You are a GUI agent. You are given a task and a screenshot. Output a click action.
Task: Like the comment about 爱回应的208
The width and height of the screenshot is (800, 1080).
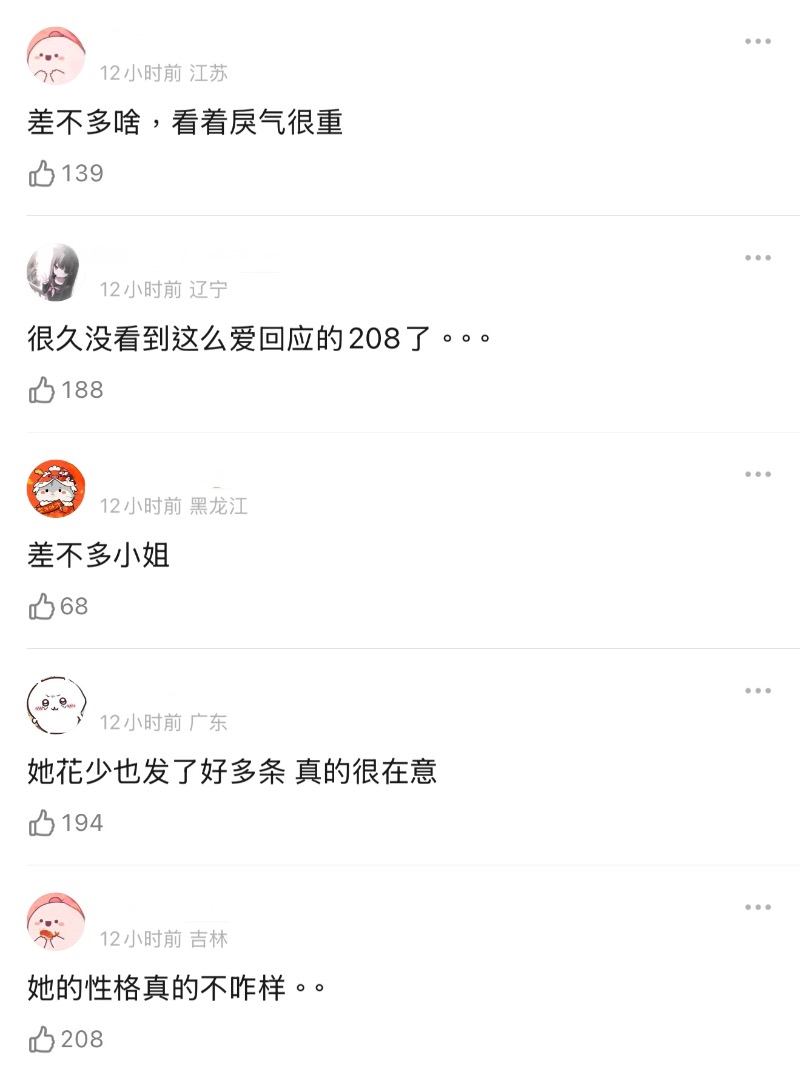coord(42,390)
